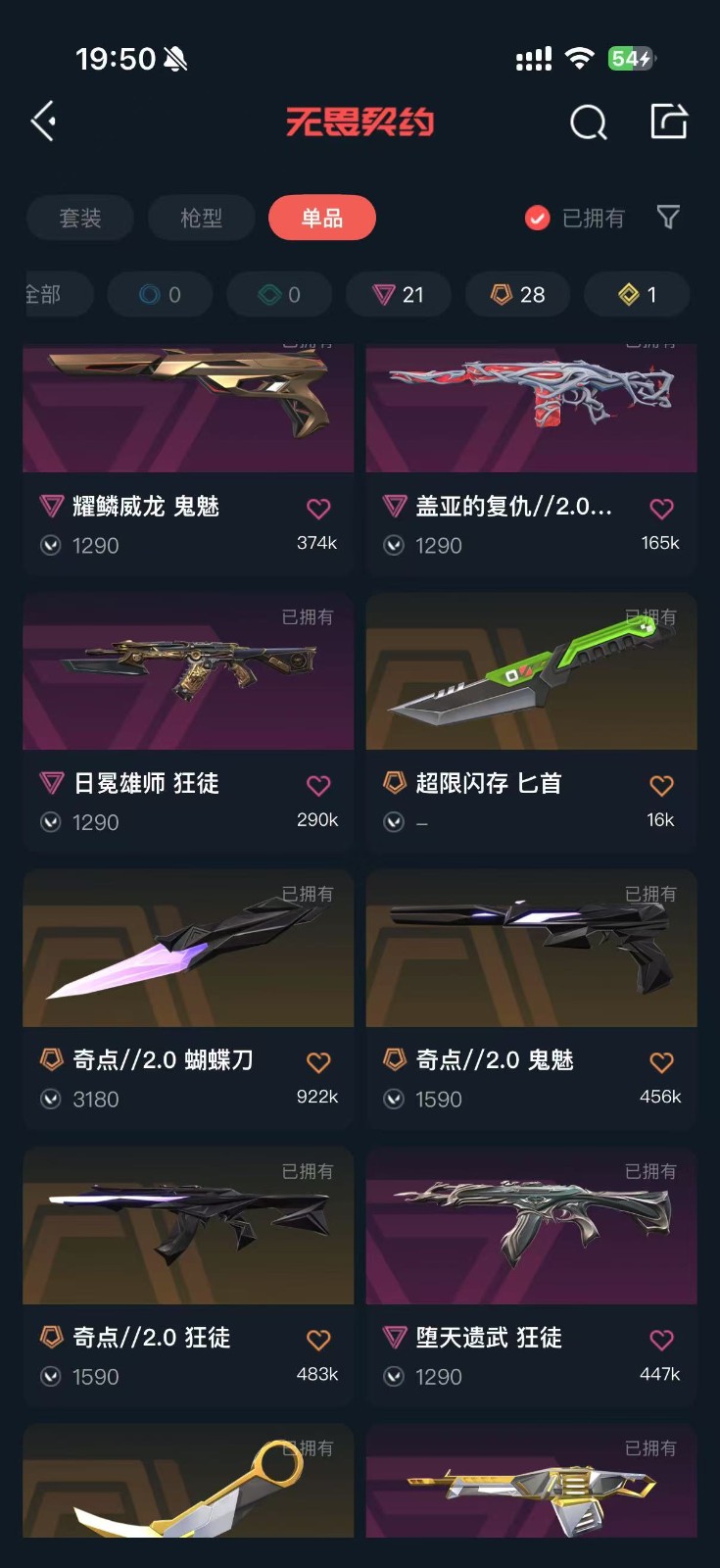
Task: Open the 奇点//2.0 狂徒 skin card
Action: [x=188, y=1275]
